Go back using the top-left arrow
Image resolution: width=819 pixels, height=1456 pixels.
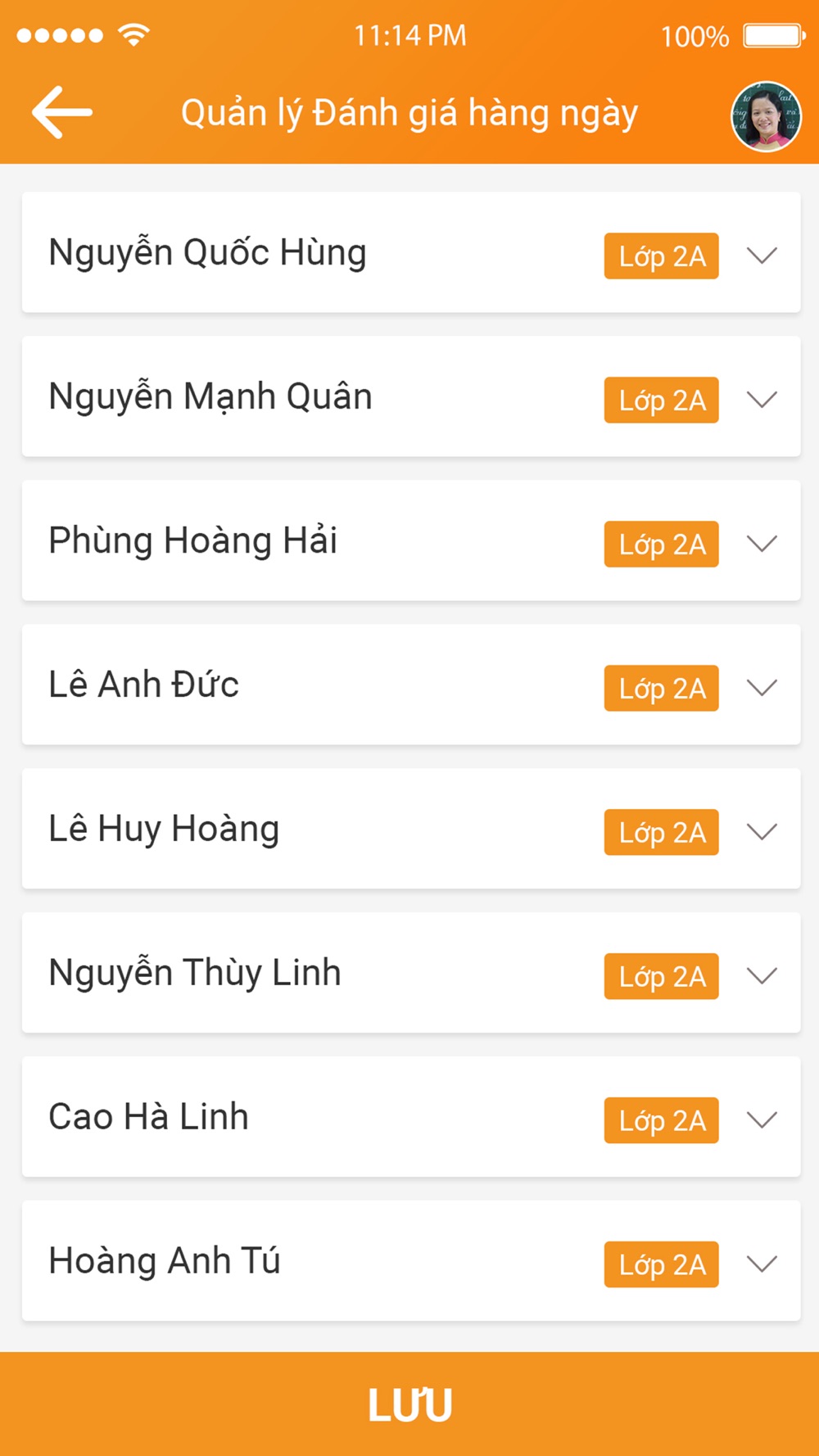pos(62,112)
